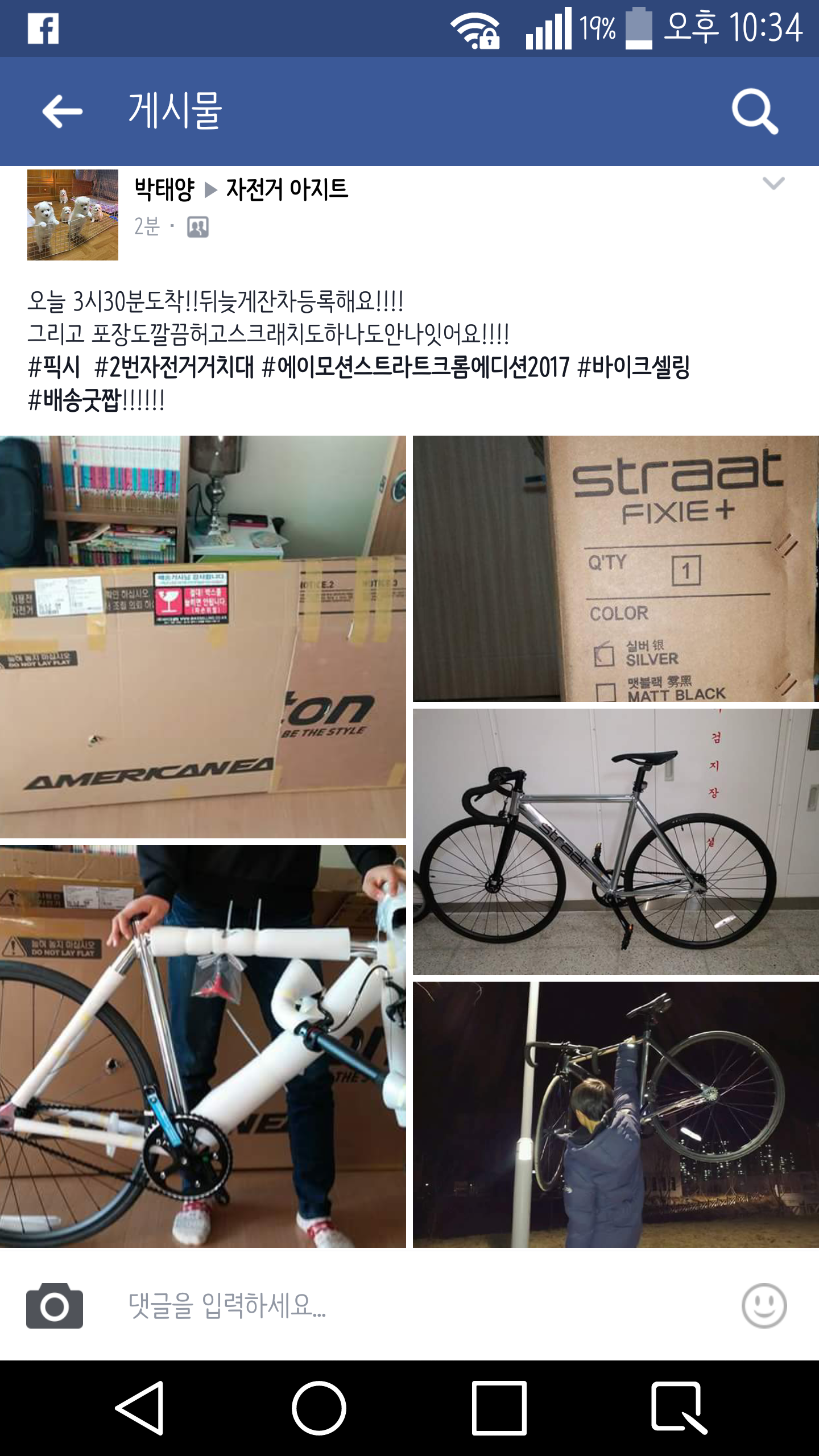Open the #픽시 hashtag
This screenshot has width=819, height=1456.
tap(54, 367)
